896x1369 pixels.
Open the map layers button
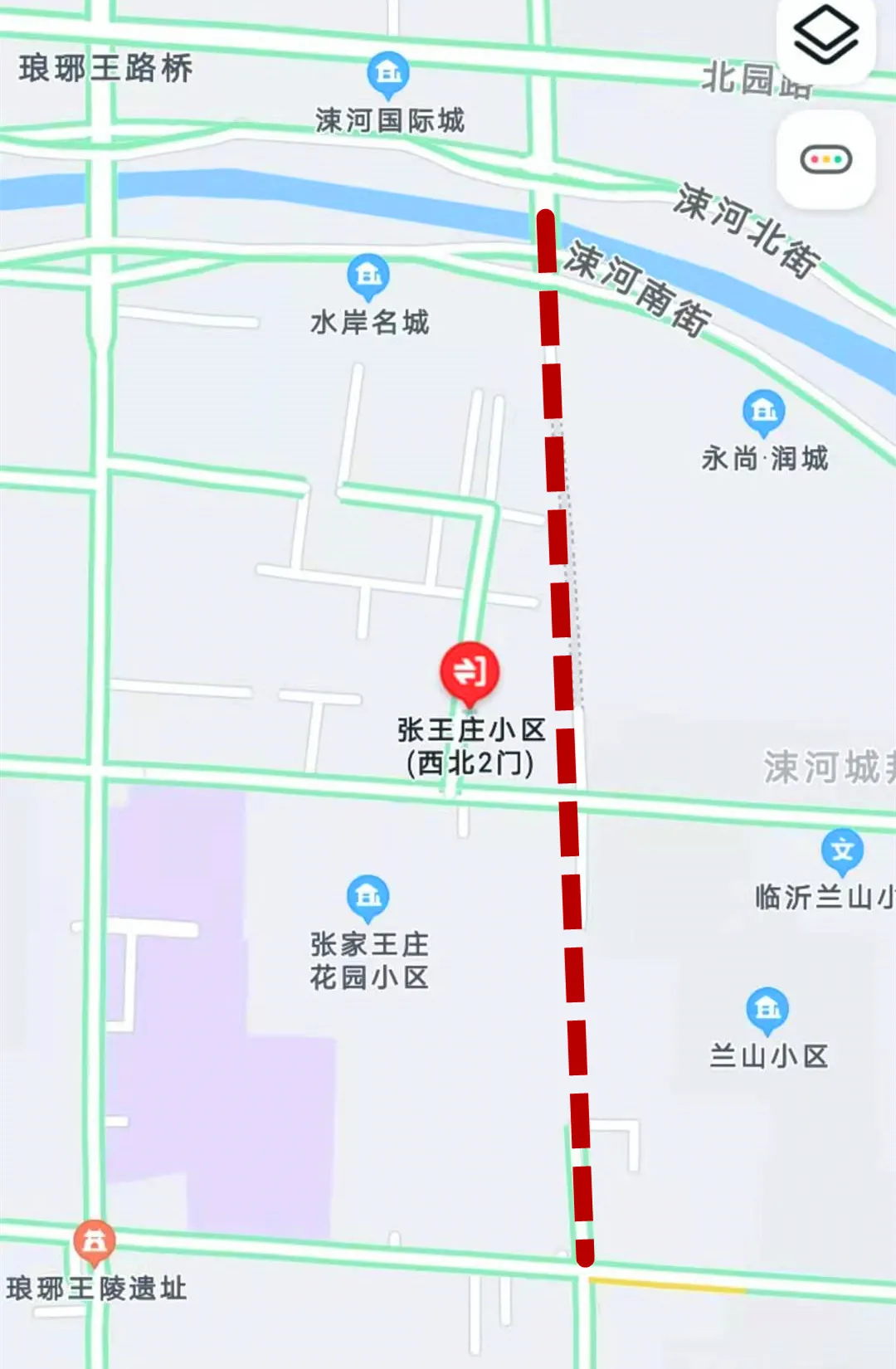[x=825, y=36]
